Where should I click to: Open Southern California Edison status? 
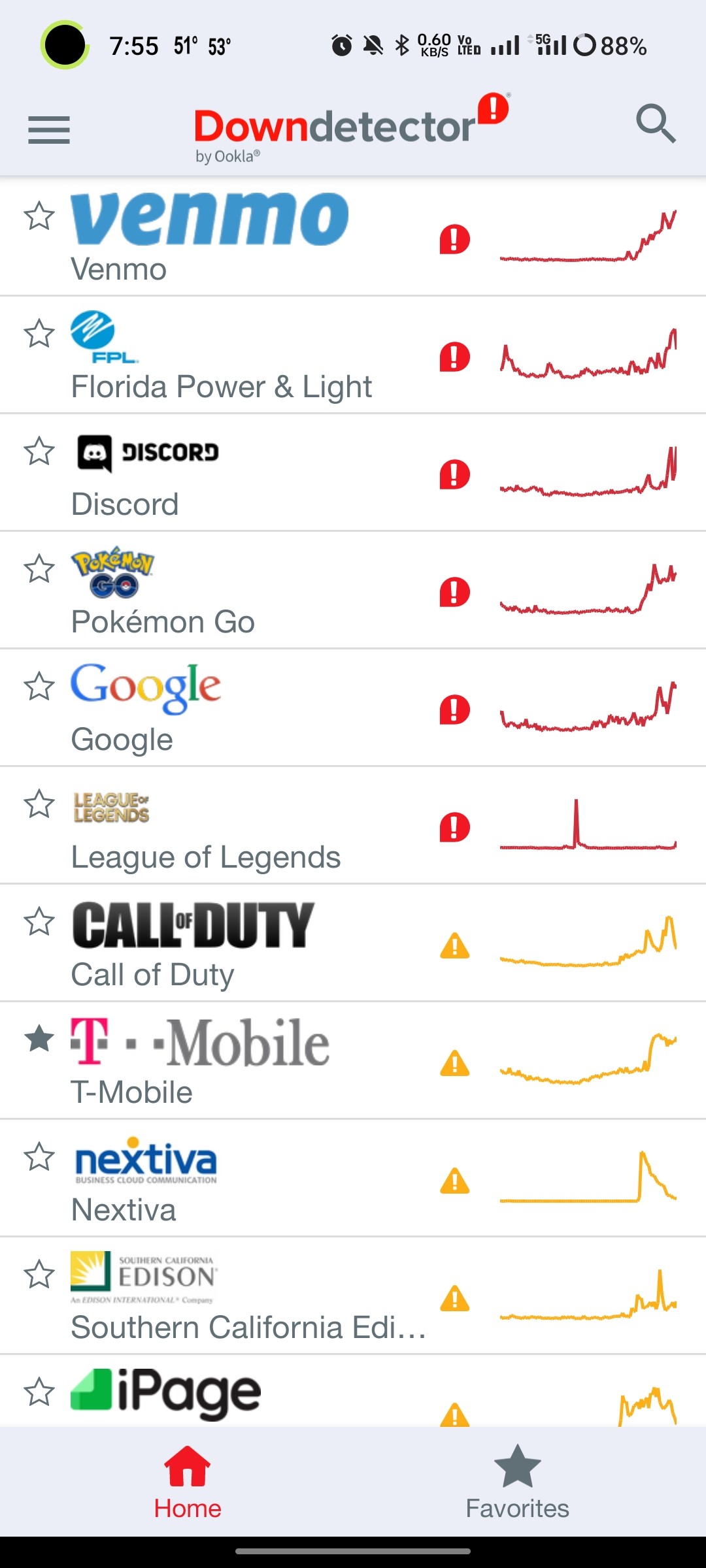(353, 1296)
